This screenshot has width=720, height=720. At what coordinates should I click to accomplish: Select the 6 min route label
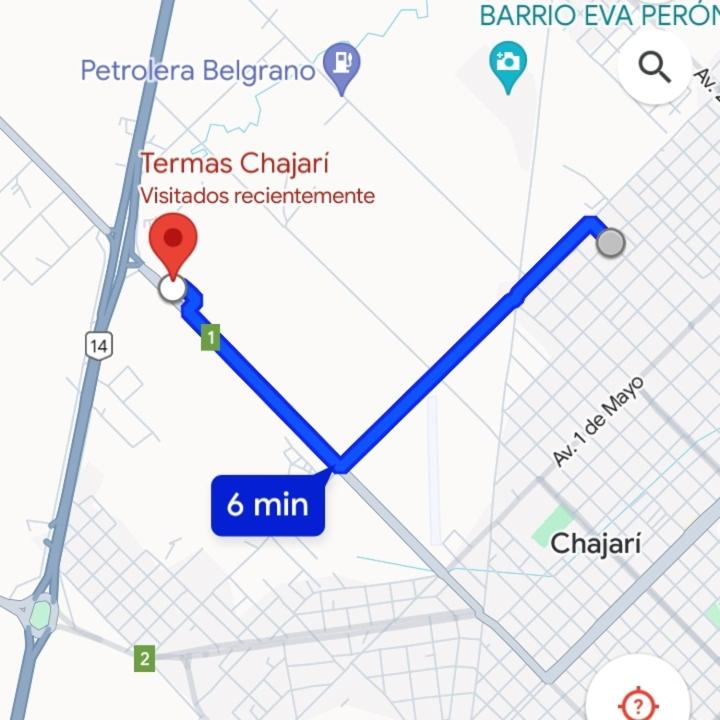coord(267,504)
